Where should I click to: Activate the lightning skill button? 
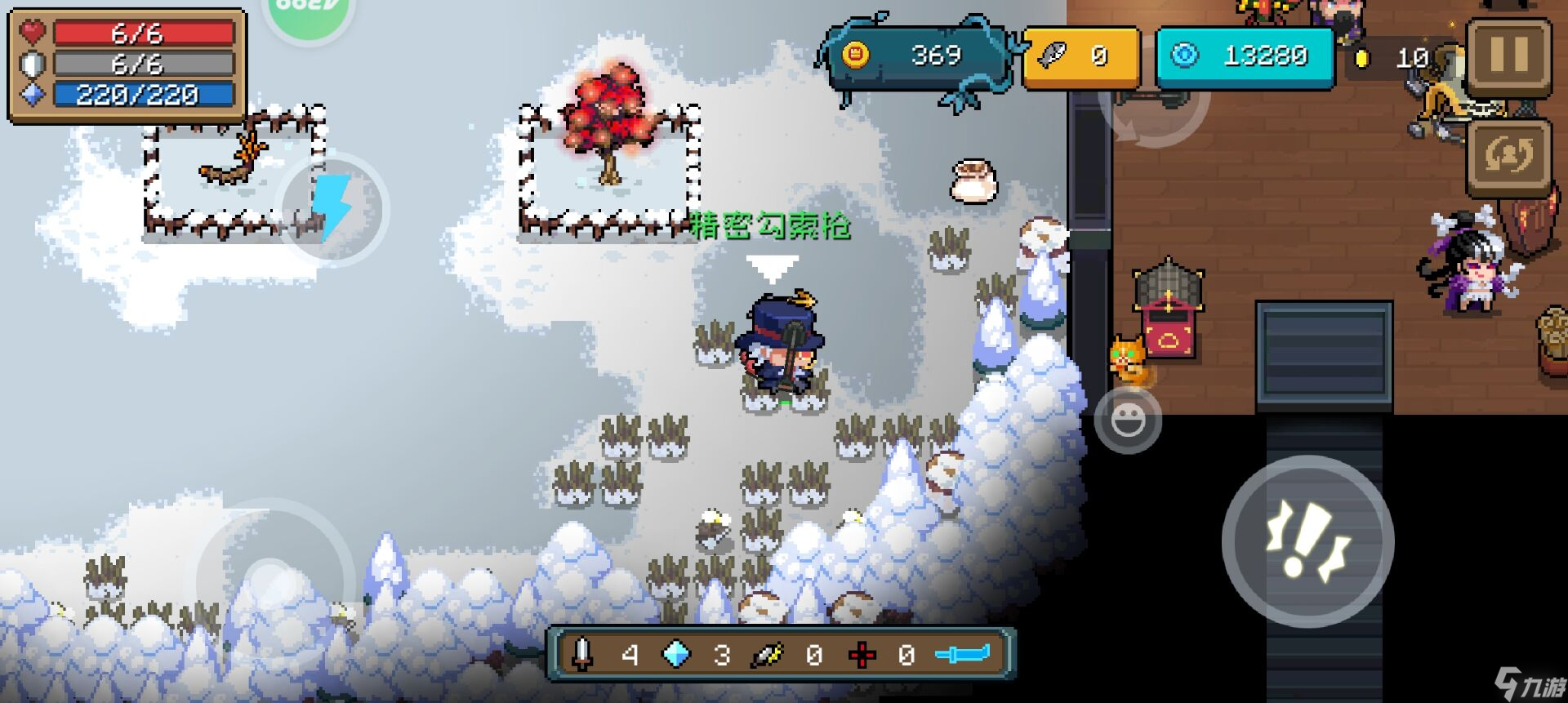[x=332, y=208]
